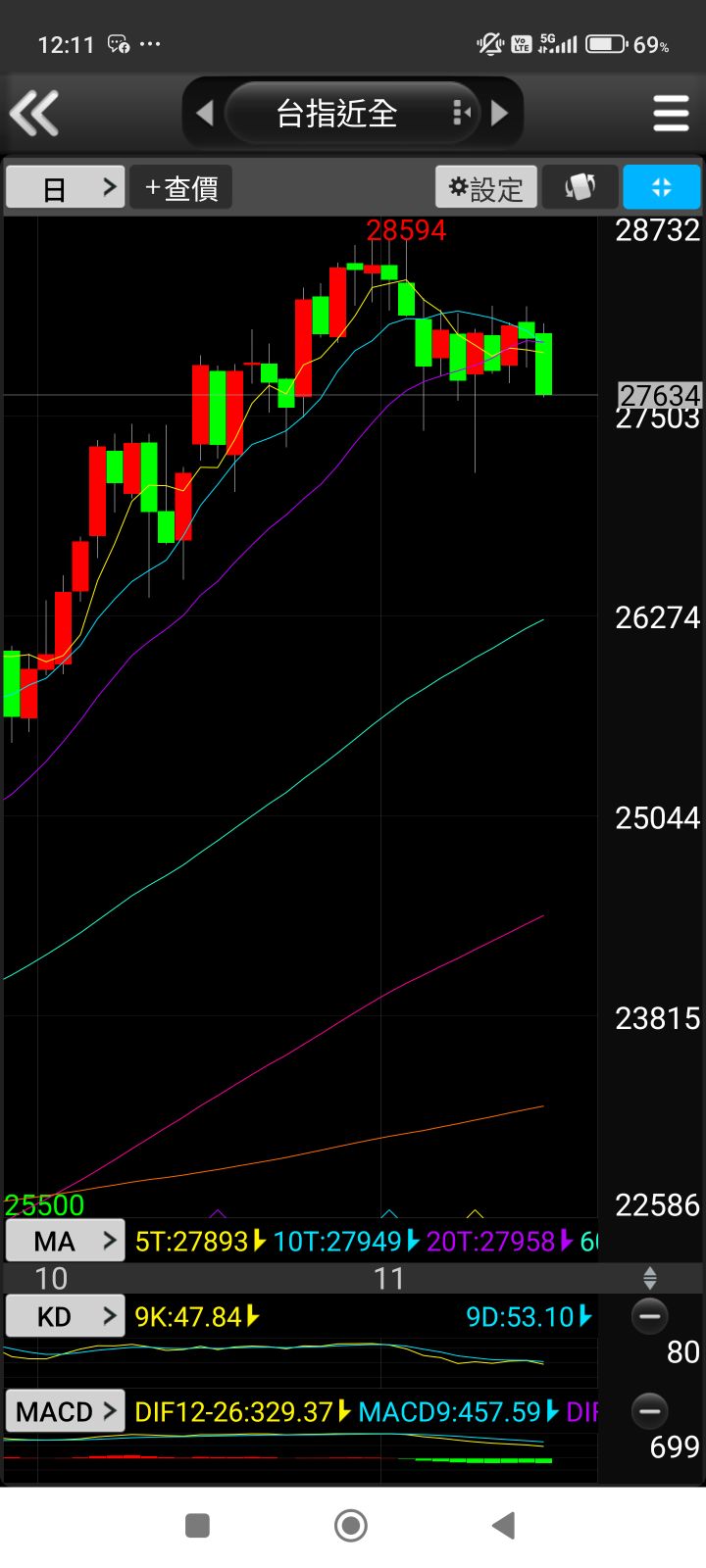Remove the MACD indicator panel
The image size is (706, 1568).
649,1411
